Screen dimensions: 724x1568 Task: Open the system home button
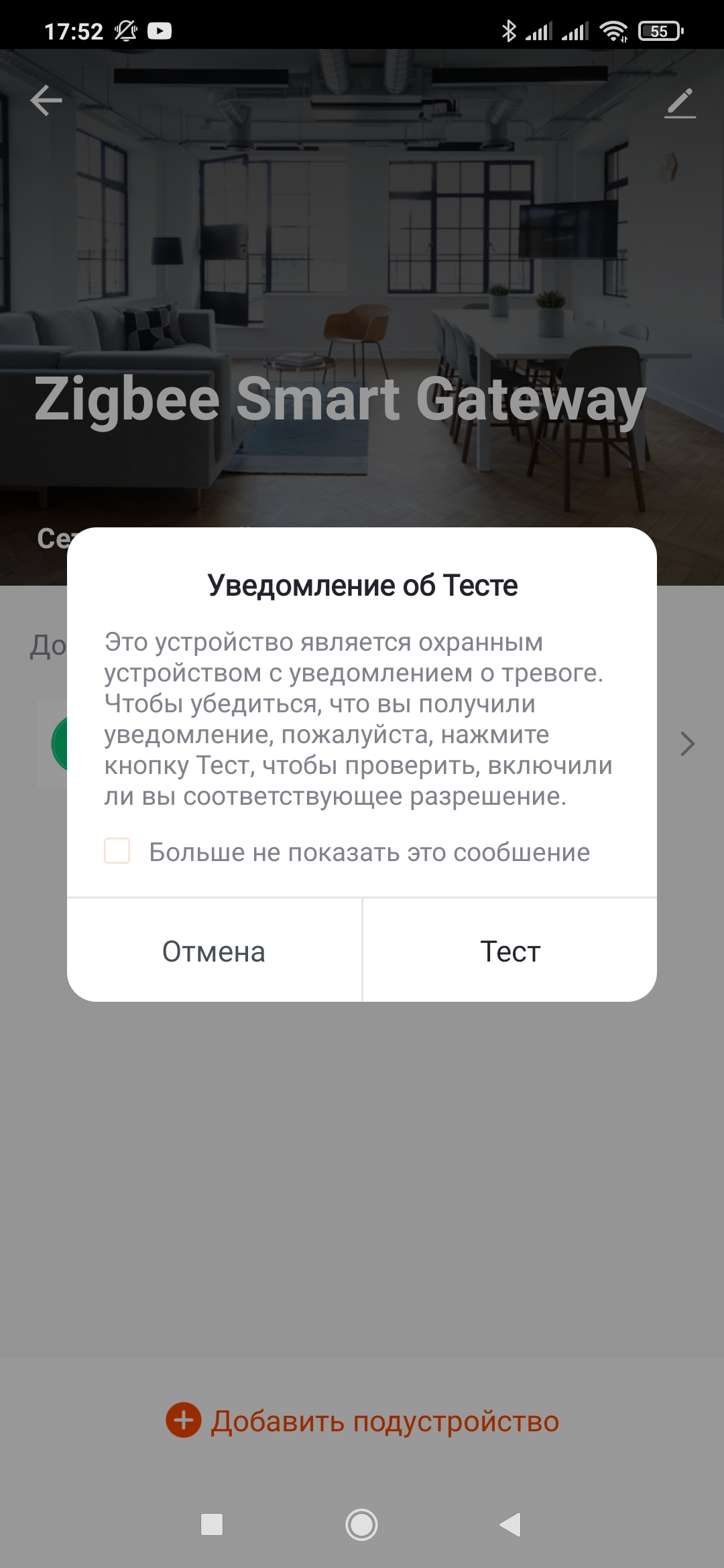(361, 1524)
